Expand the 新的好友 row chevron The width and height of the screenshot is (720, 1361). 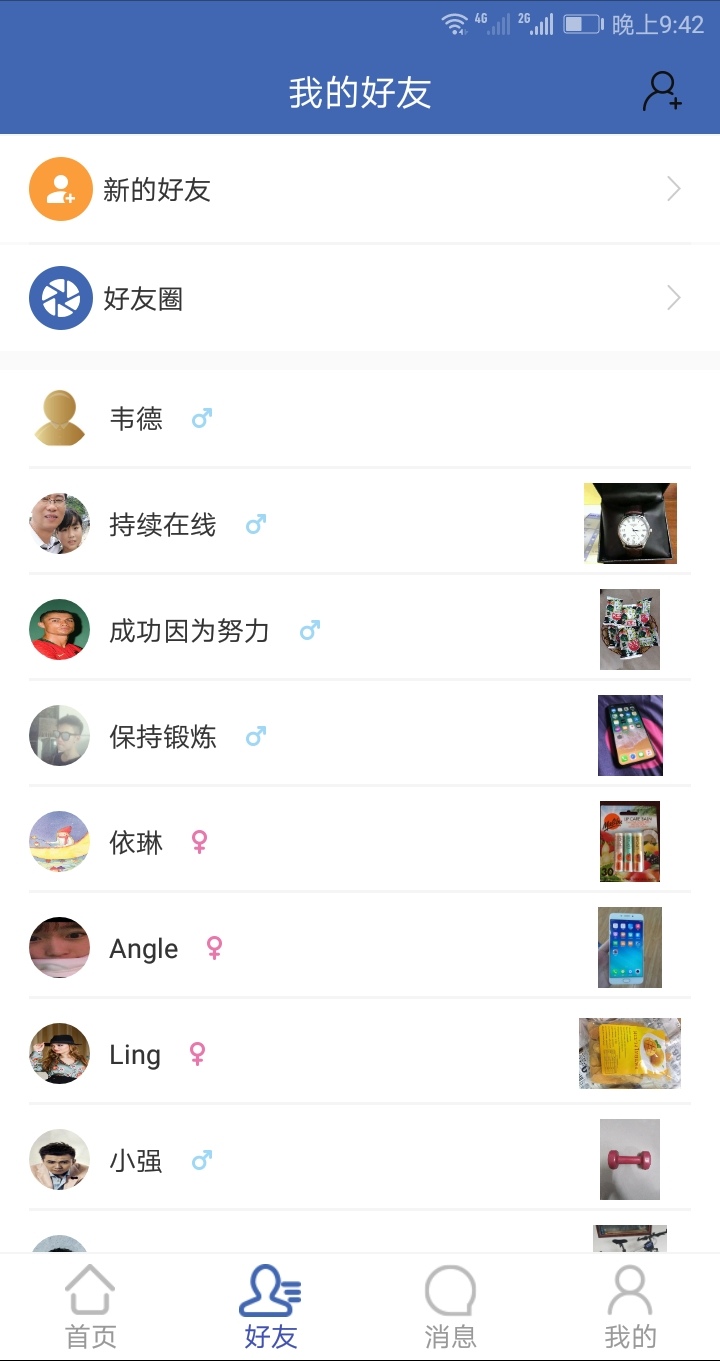[x=673, y=188]
